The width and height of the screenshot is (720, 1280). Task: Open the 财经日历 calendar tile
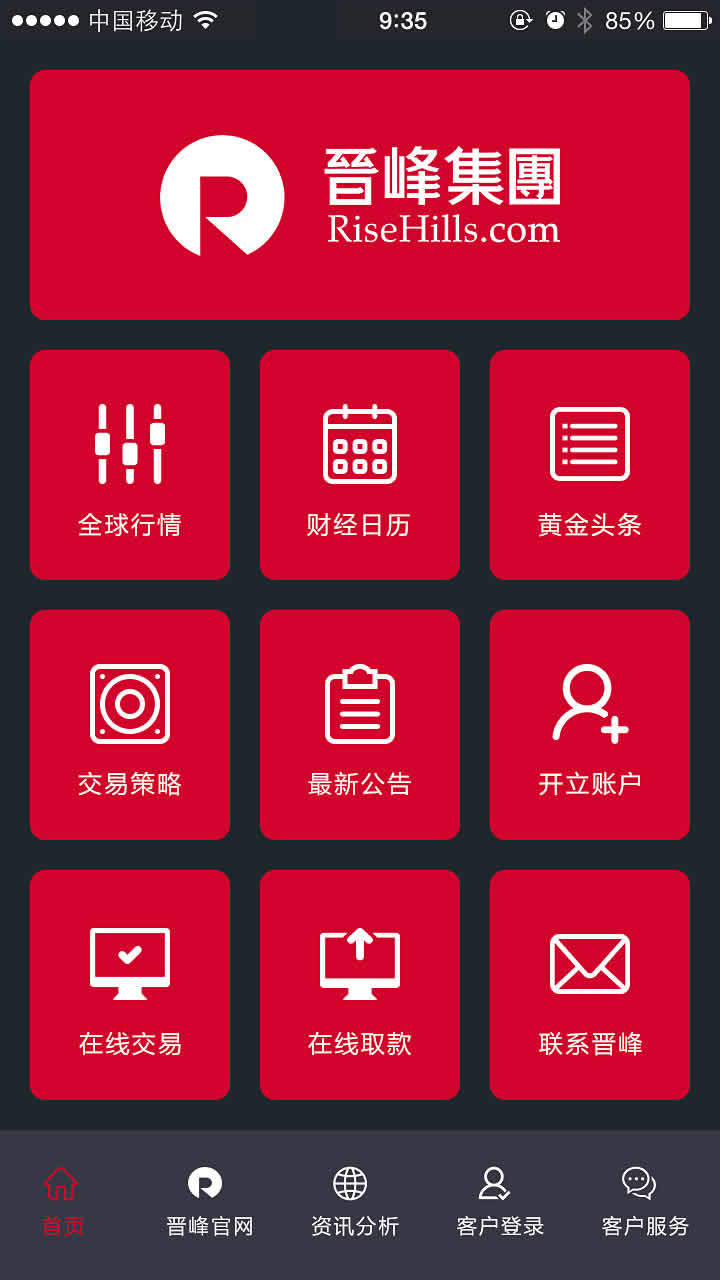[360, 465]
